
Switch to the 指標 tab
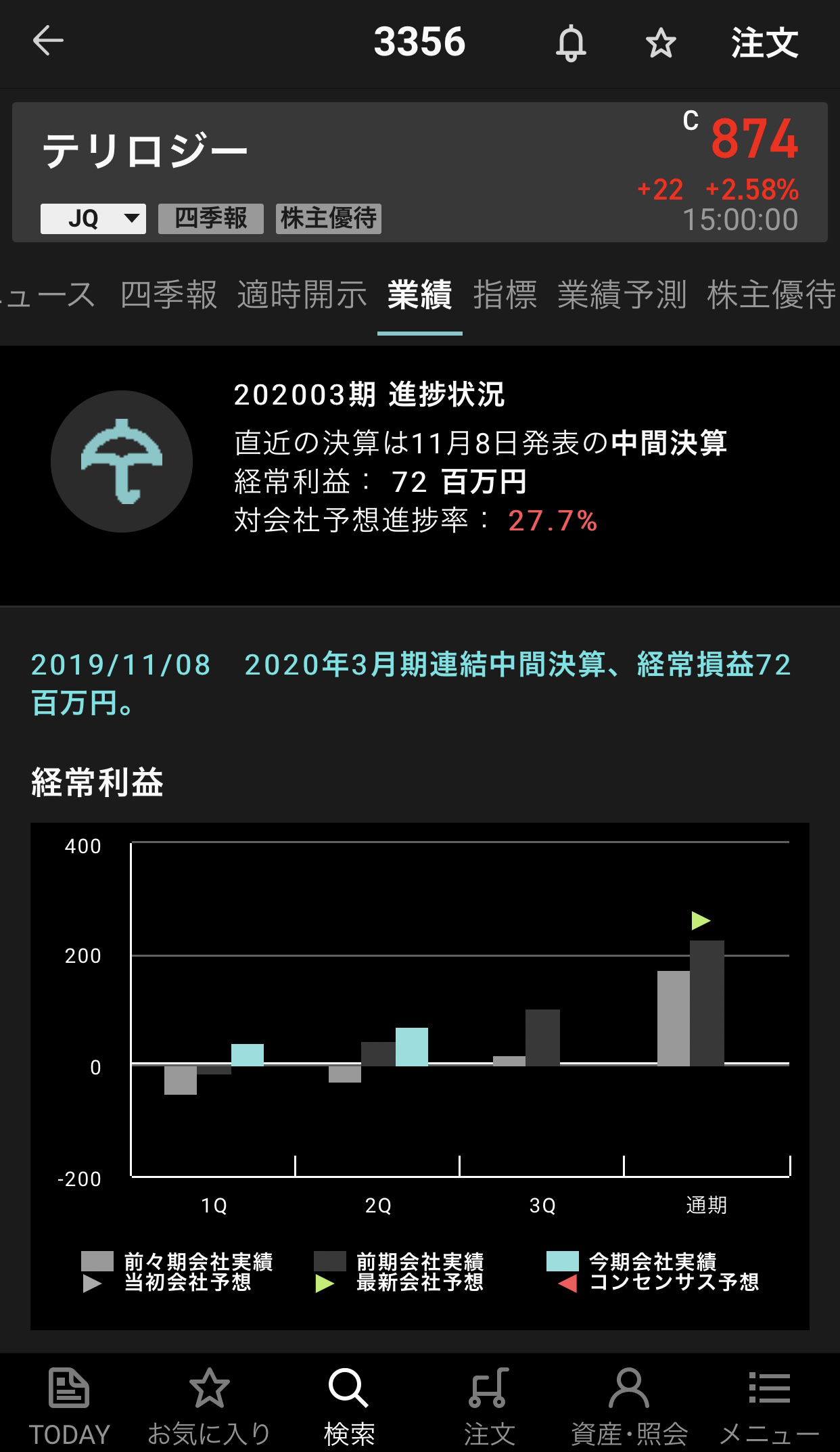click(505, 295)
